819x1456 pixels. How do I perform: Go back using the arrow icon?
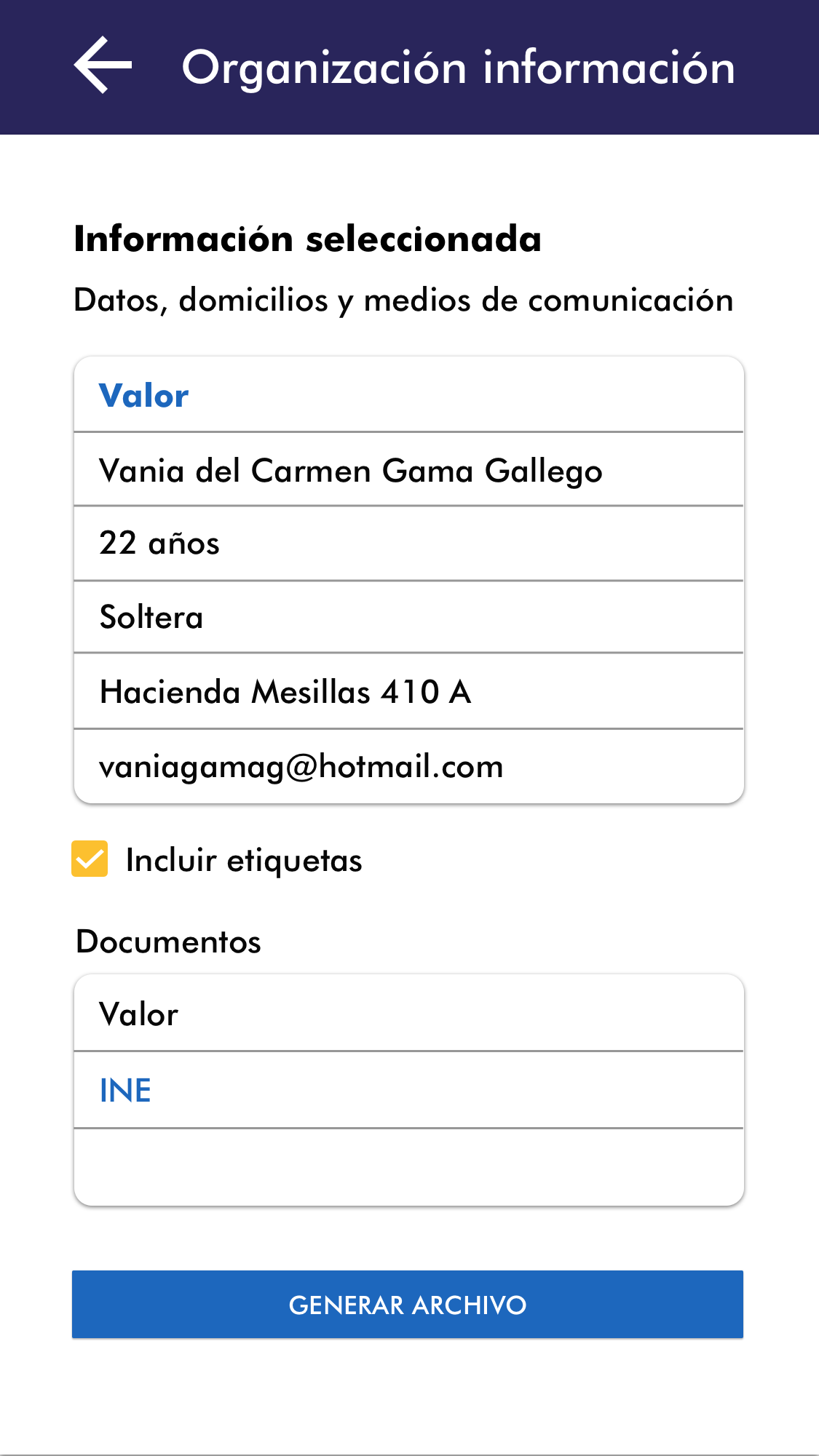103,65
